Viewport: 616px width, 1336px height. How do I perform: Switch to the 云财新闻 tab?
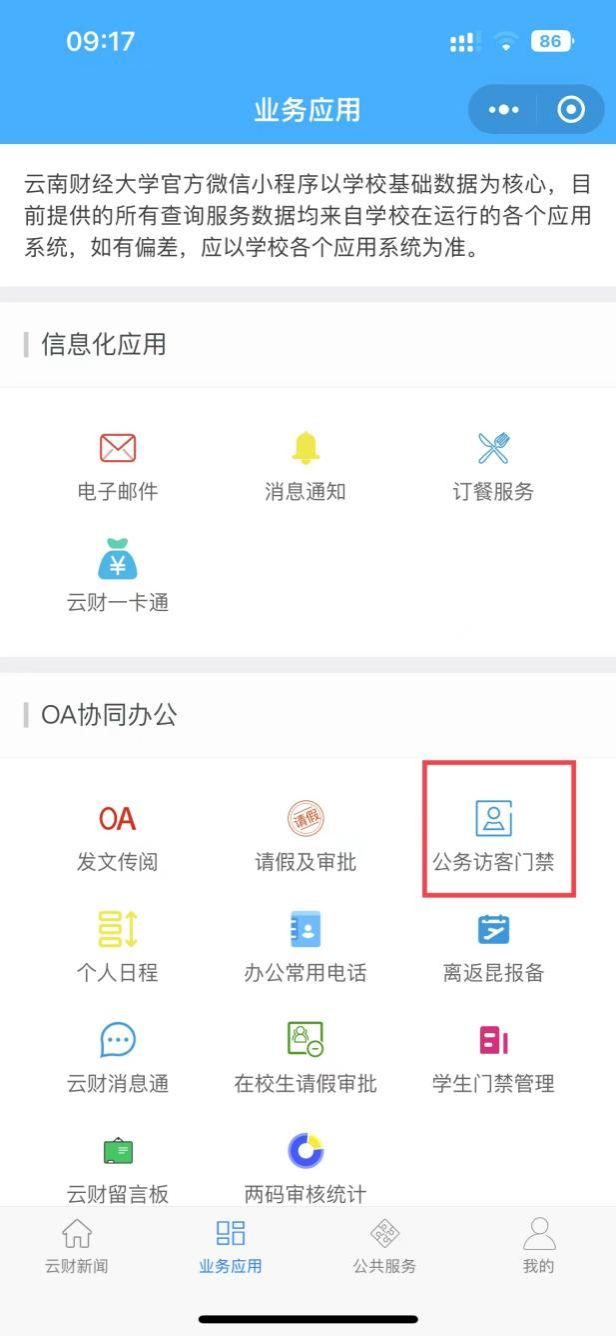tap(77, 1246)
